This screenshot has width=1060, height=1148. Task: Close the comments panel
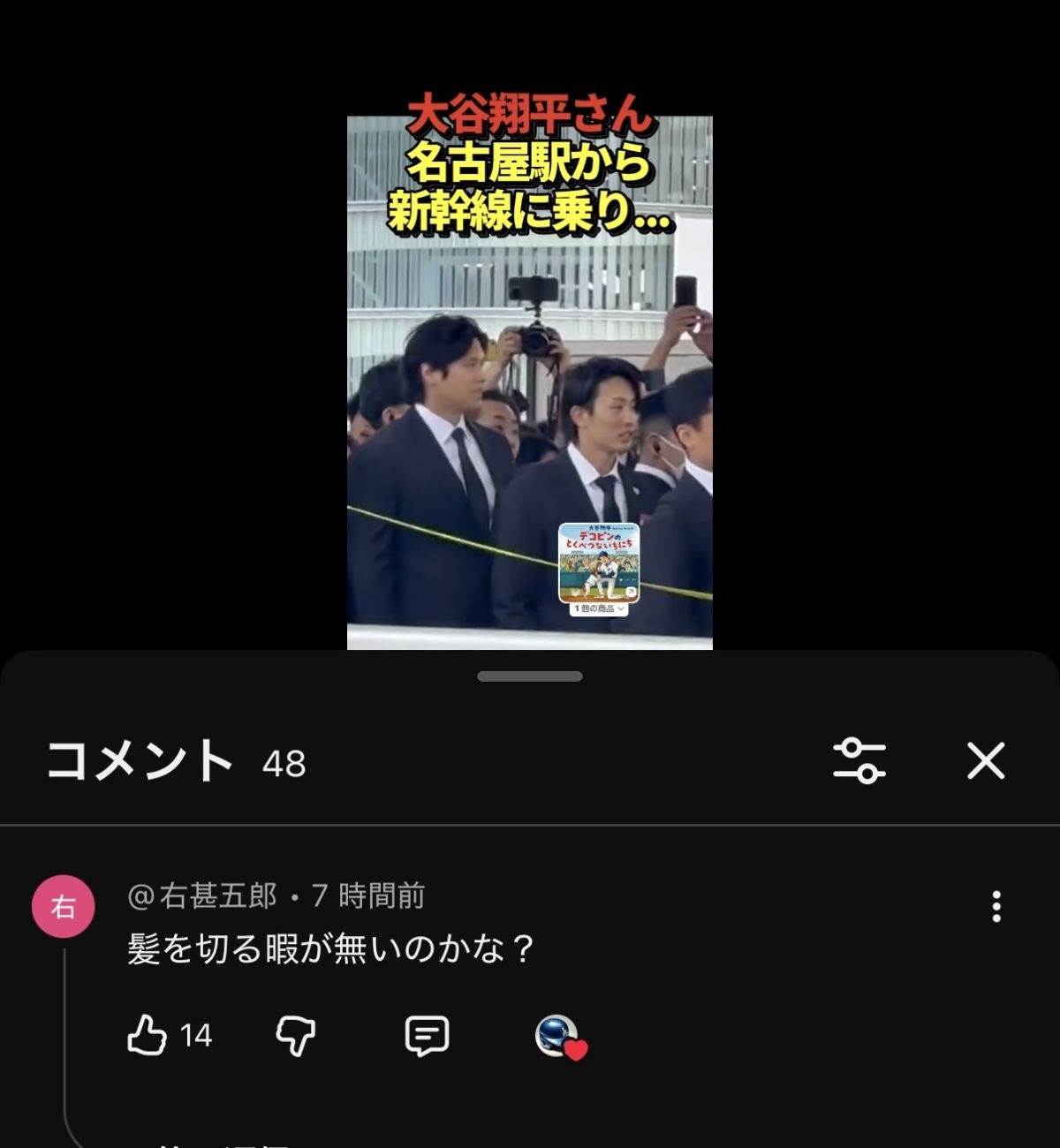pyautogui.click(x=985, y=760)
